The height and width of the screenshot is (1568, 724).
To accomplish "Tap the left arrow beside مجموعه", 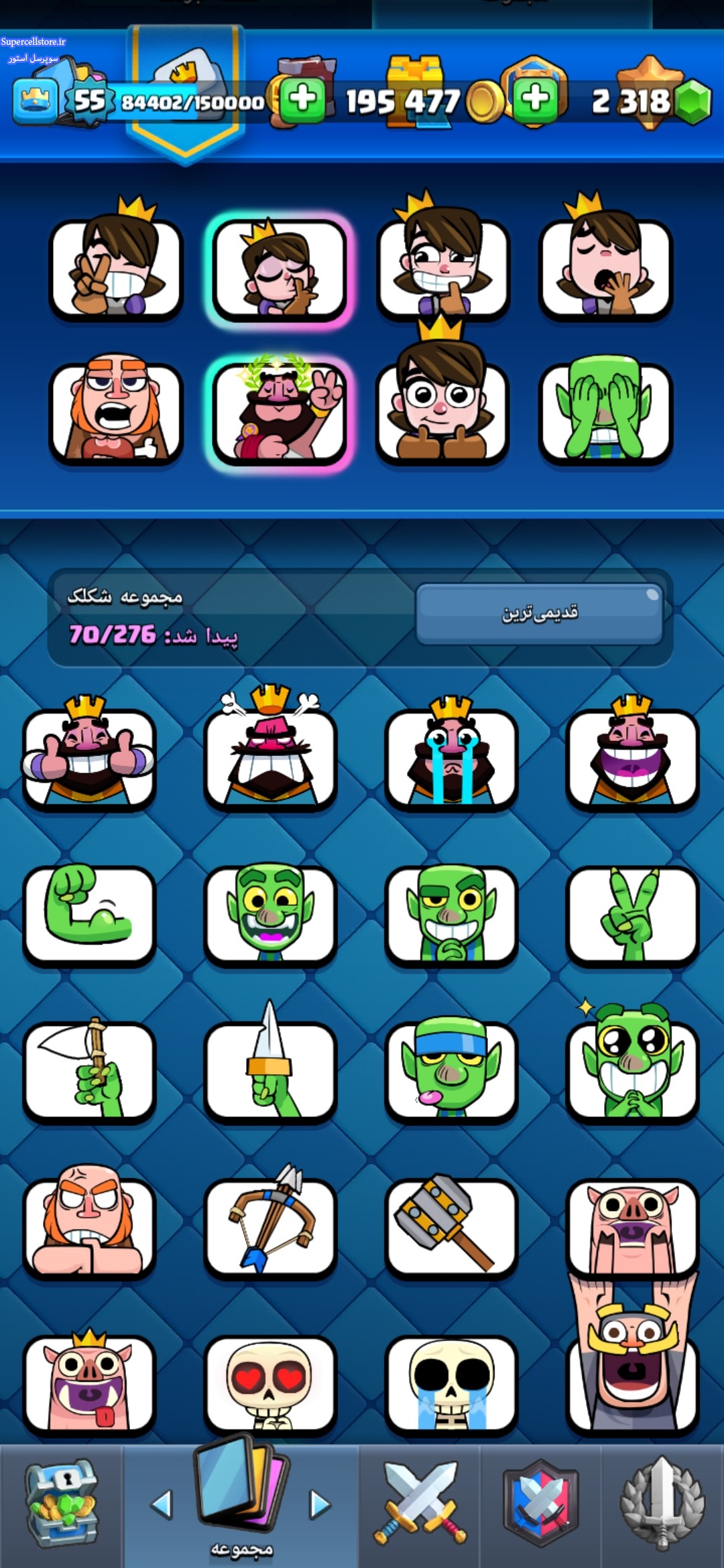I will [162, 1504].
